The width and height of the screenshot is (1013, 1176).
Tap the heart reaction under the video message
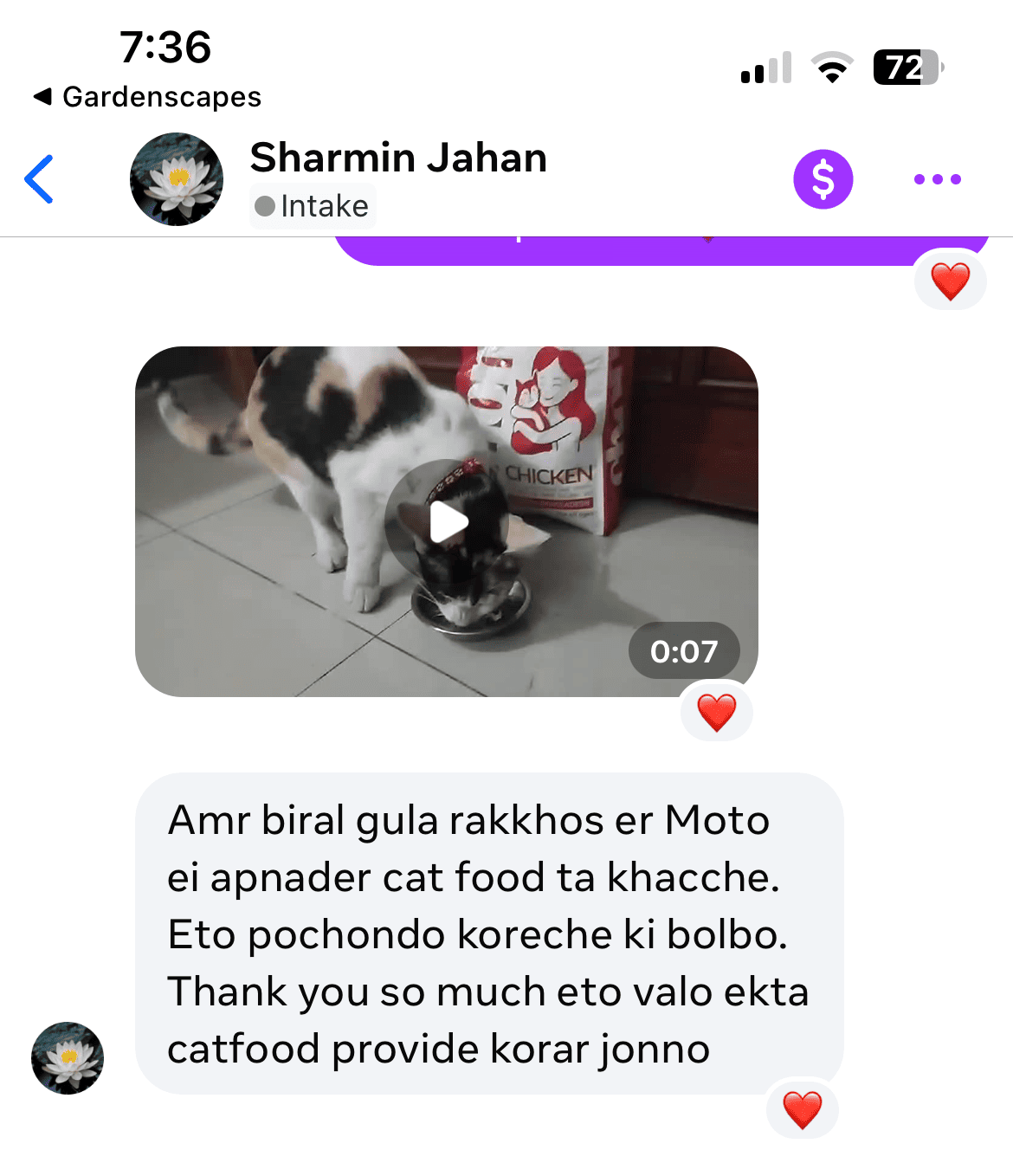[x=715, y=712]
